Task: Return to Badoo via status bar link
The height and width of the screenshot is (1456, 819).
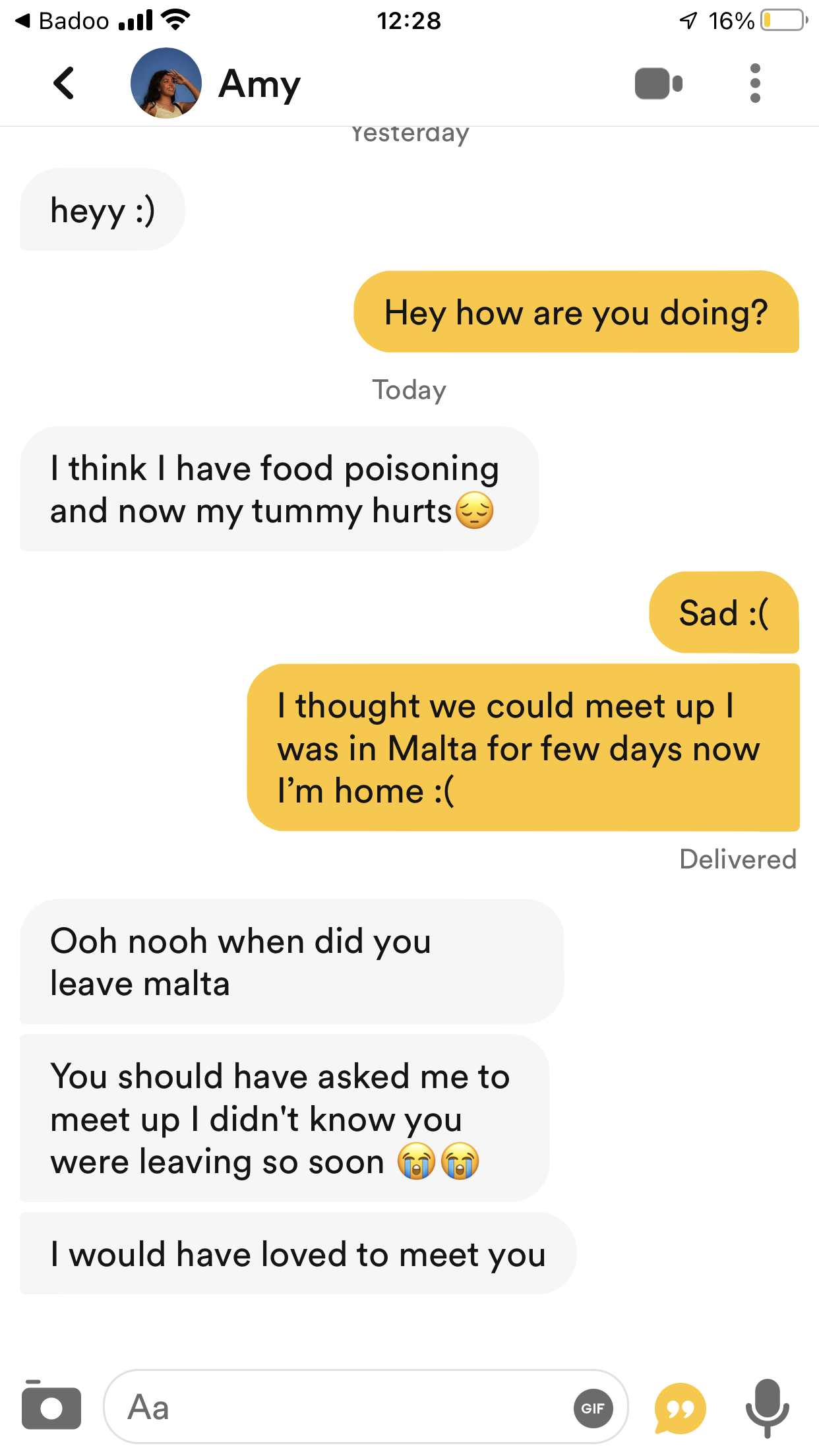Action: point(61,20)
